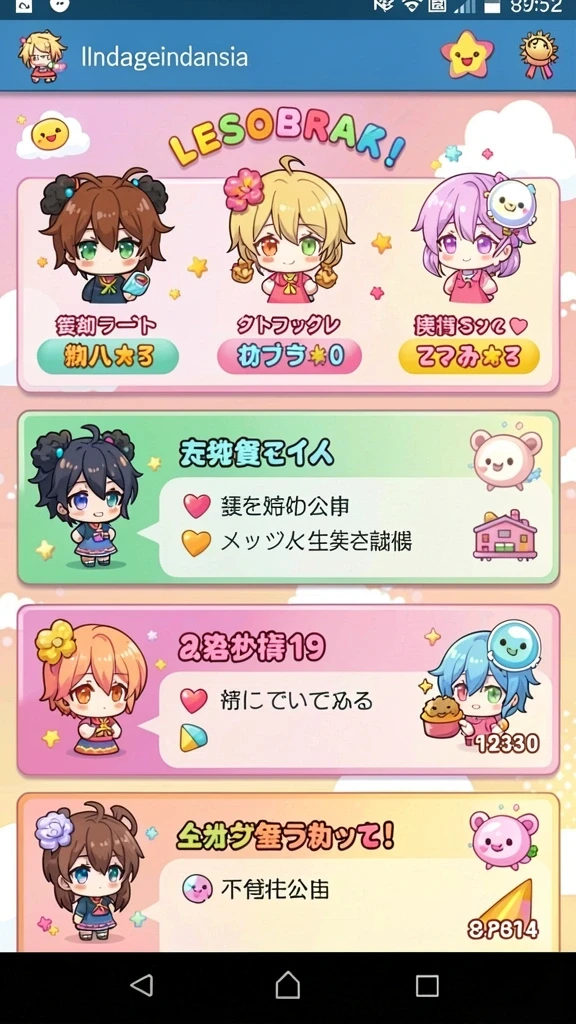Tap the pink bear icon on the yellow card
The image size is (576, 1024).
tap(504, 840)
